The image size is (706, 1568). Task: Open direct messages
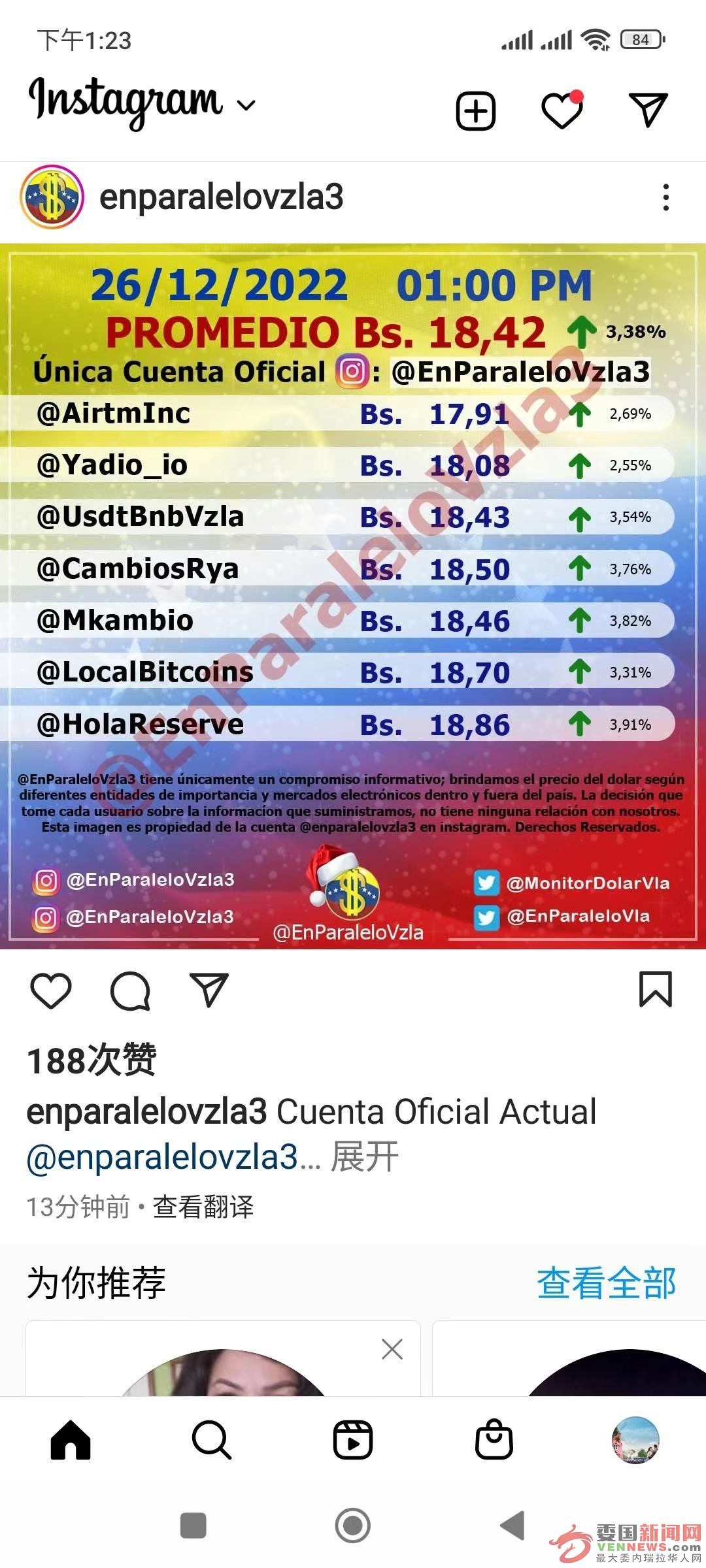(648, 109)
